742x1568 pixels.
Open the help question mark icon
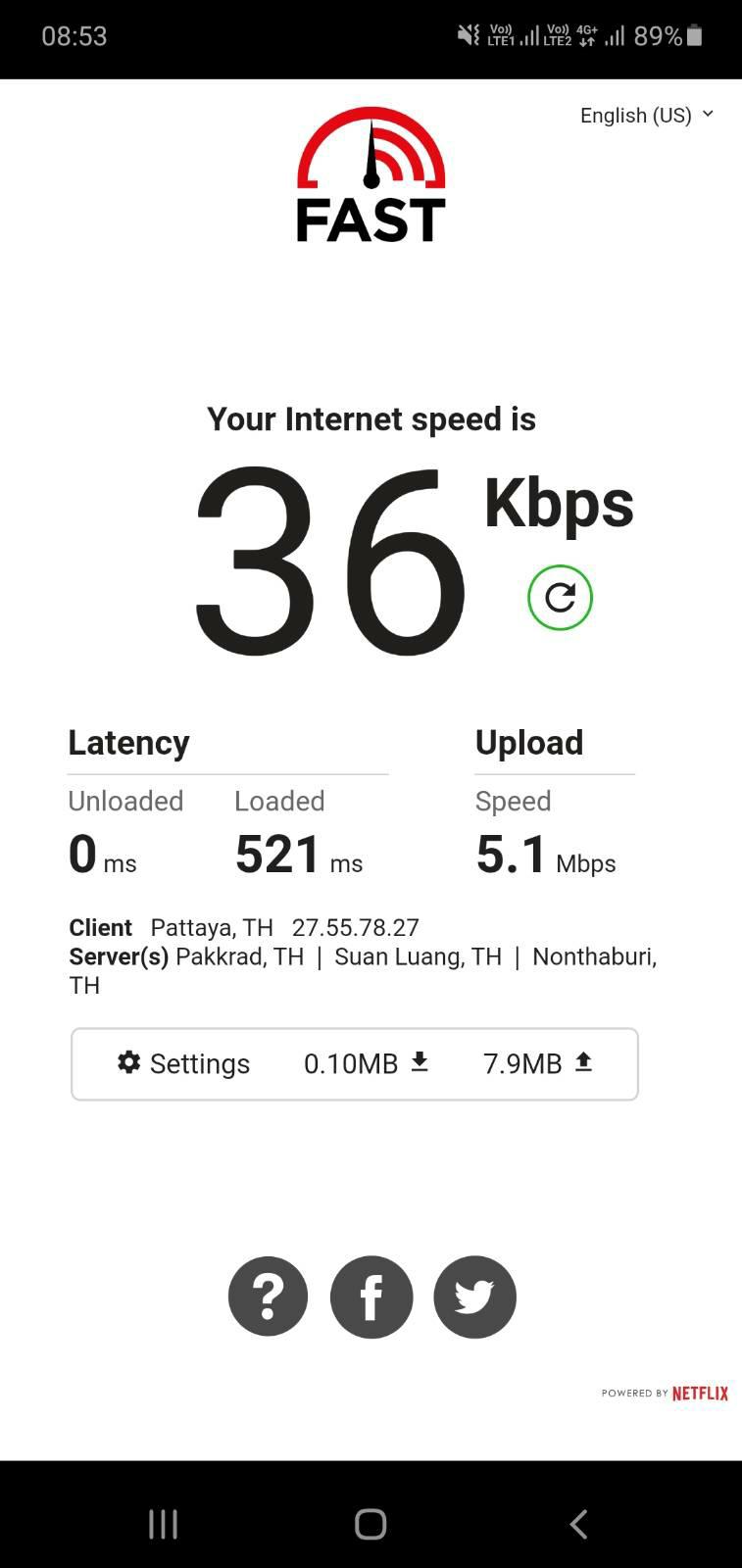click(268, 1297)
